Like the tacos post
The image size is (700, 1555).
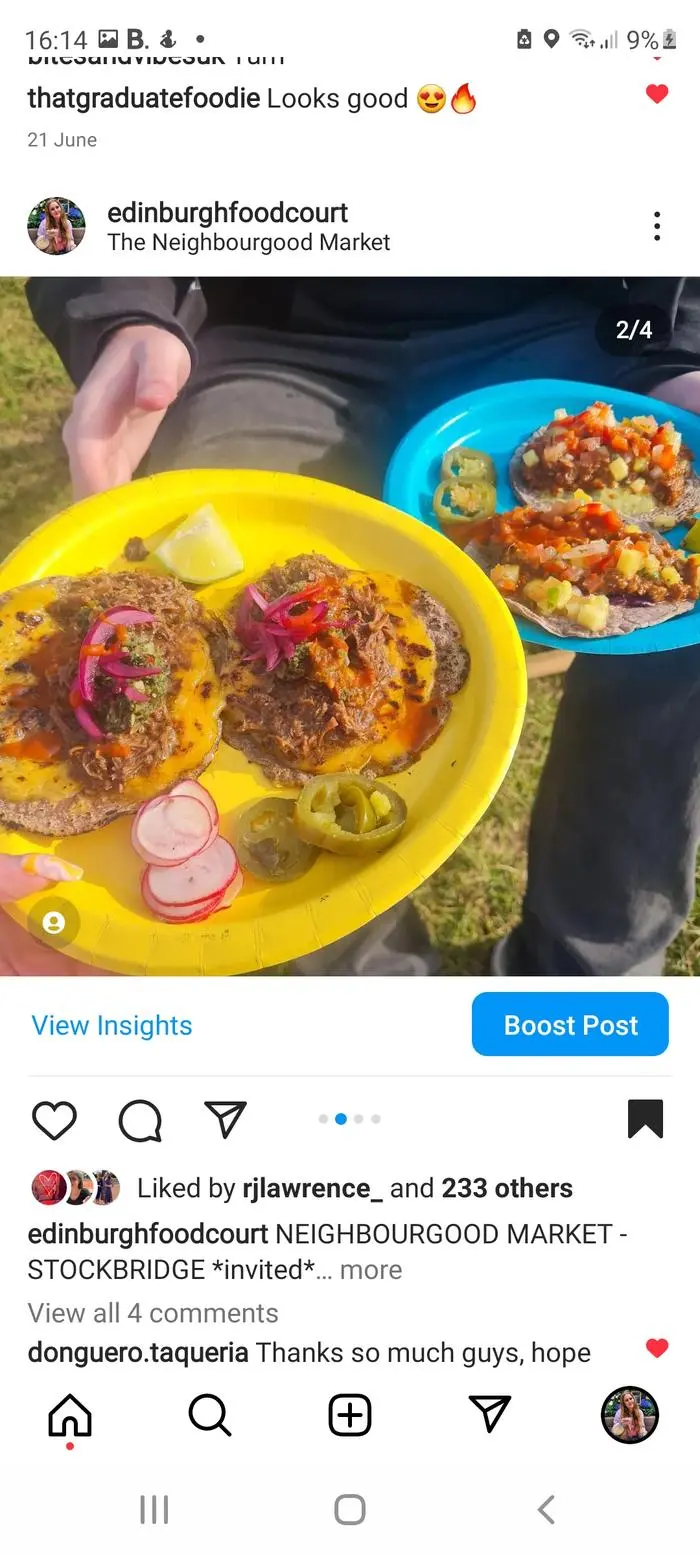(54, 1120)
